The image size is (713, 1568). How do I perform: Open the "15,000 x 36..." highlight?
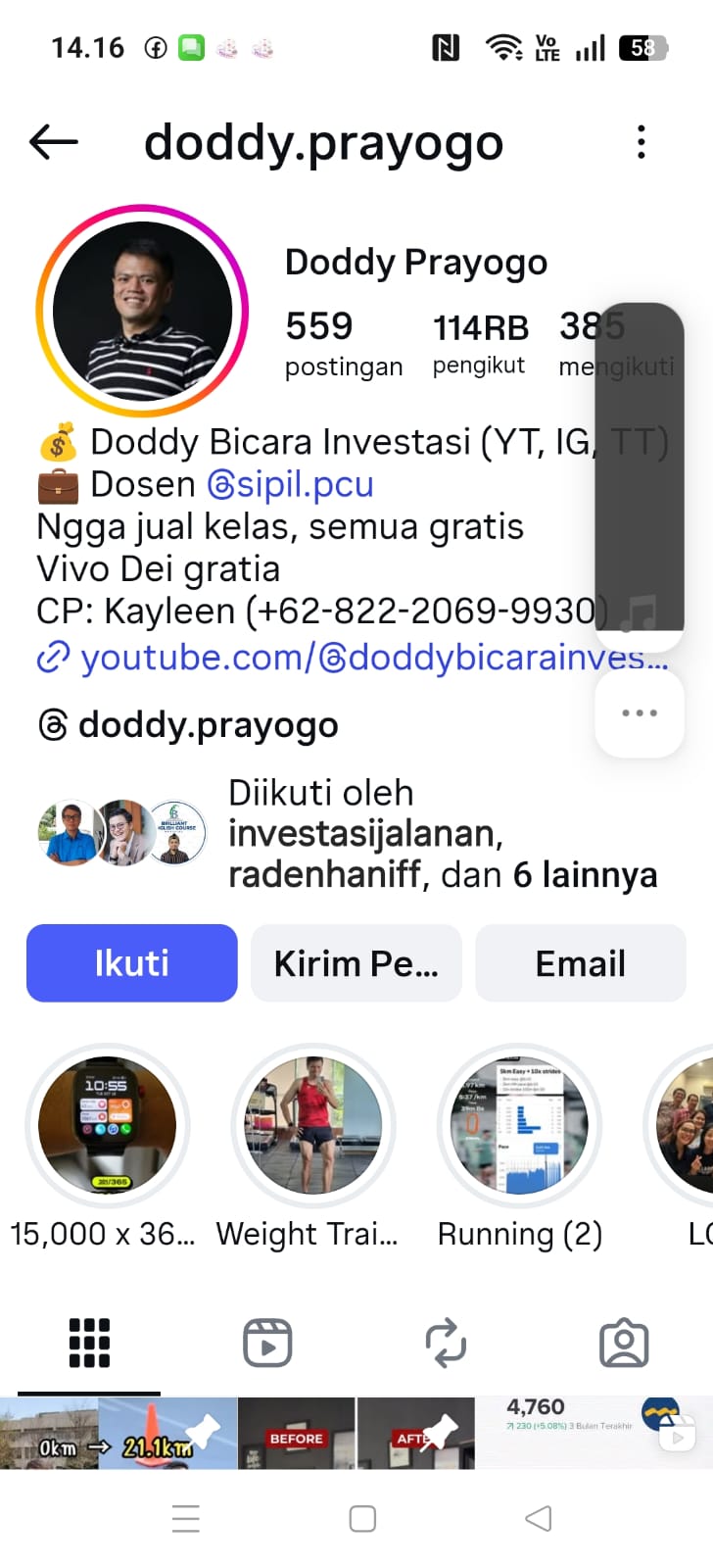click(x=107, y=1125)
